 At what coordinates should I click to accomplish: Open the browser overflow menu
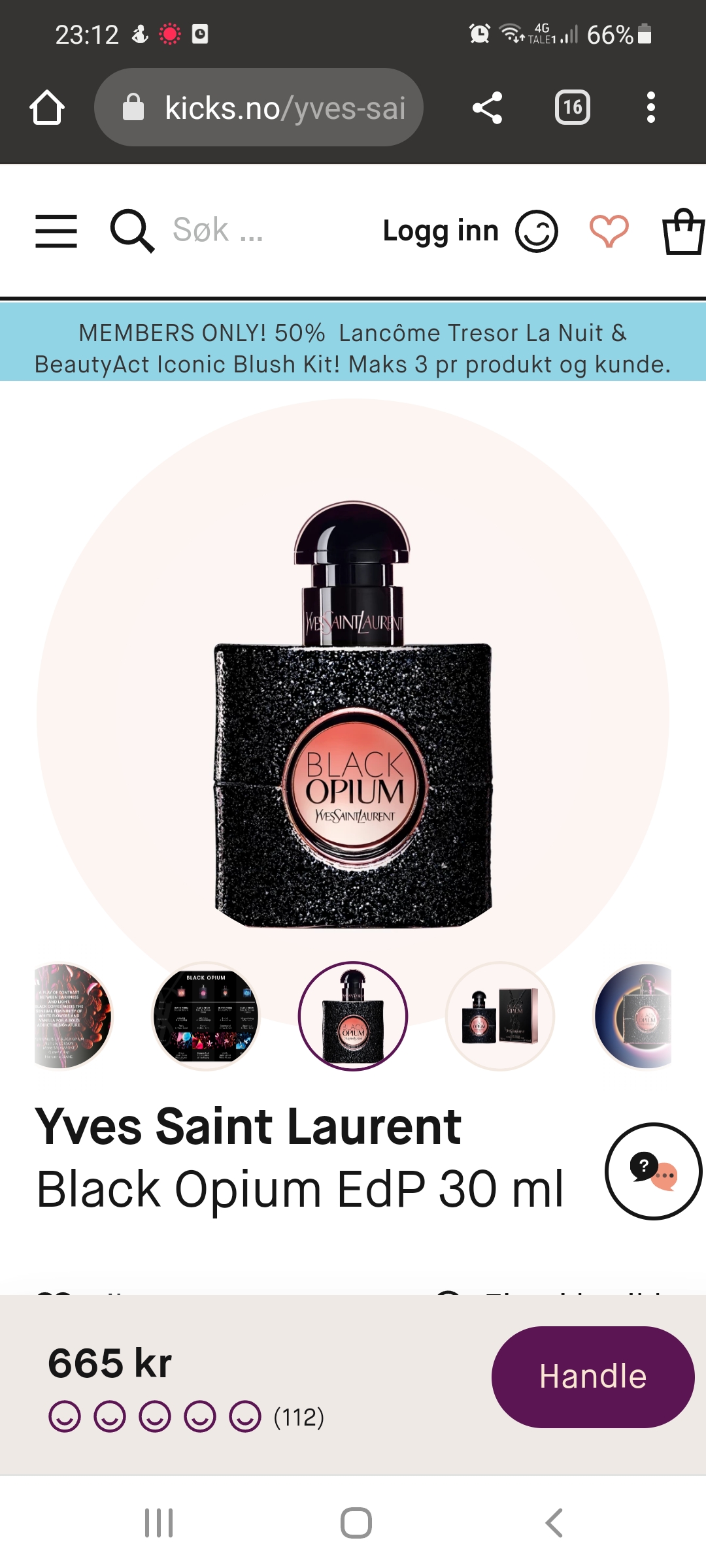point(650,108)
